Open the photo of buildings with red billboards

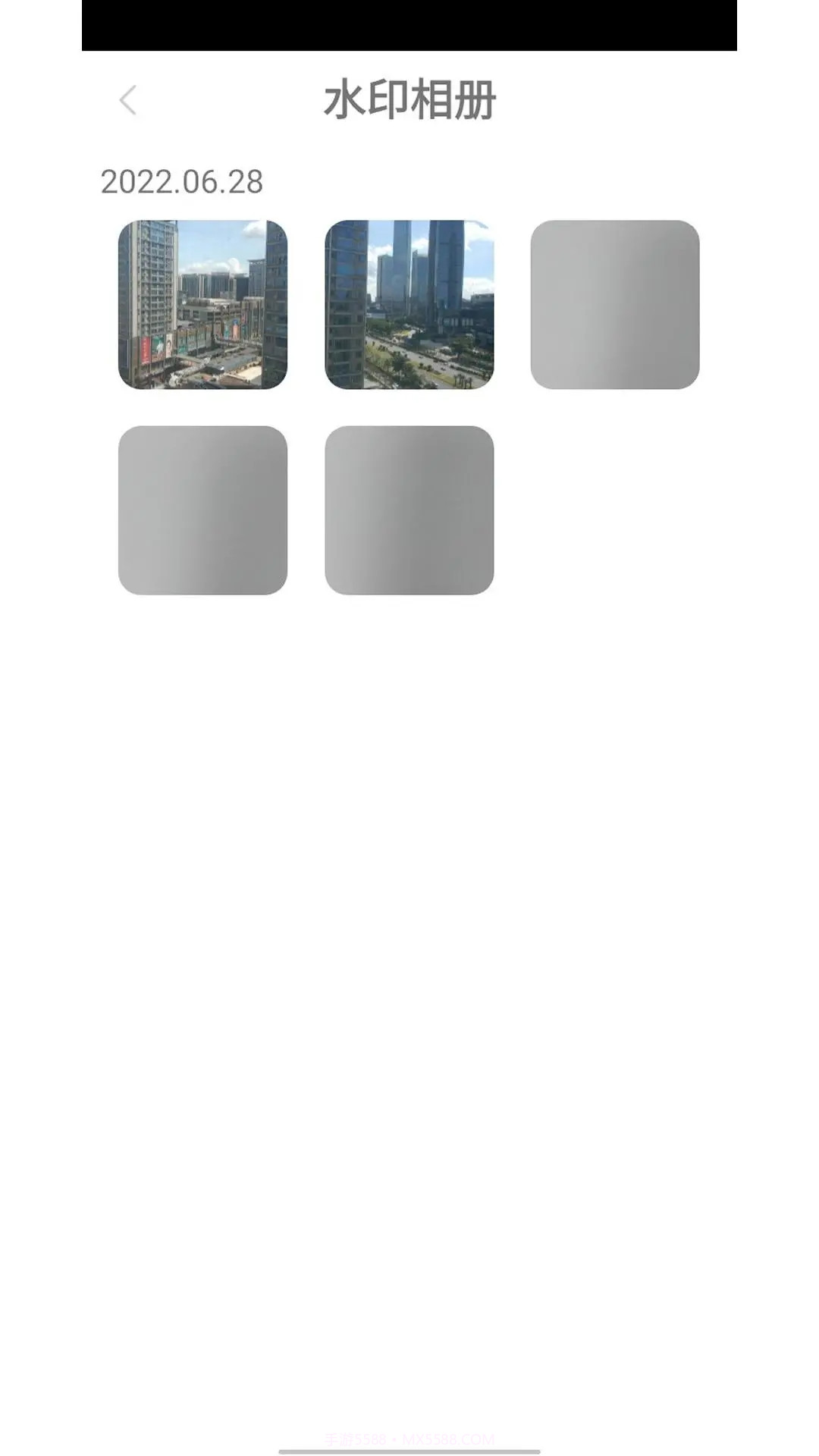coord(202,304)
